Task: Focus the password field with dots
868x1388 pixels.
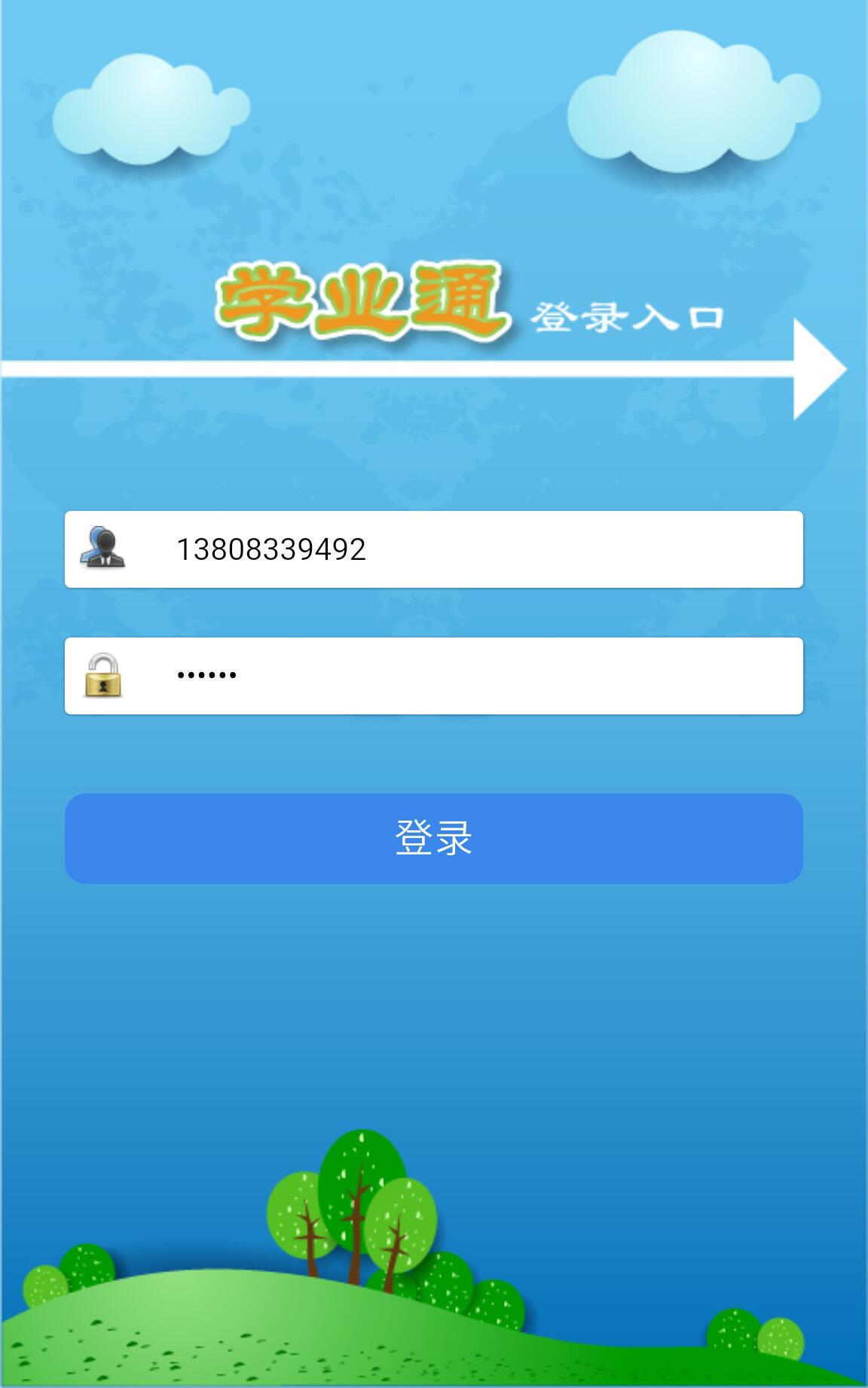Action: pyautogui.click(x=452, y=676)
